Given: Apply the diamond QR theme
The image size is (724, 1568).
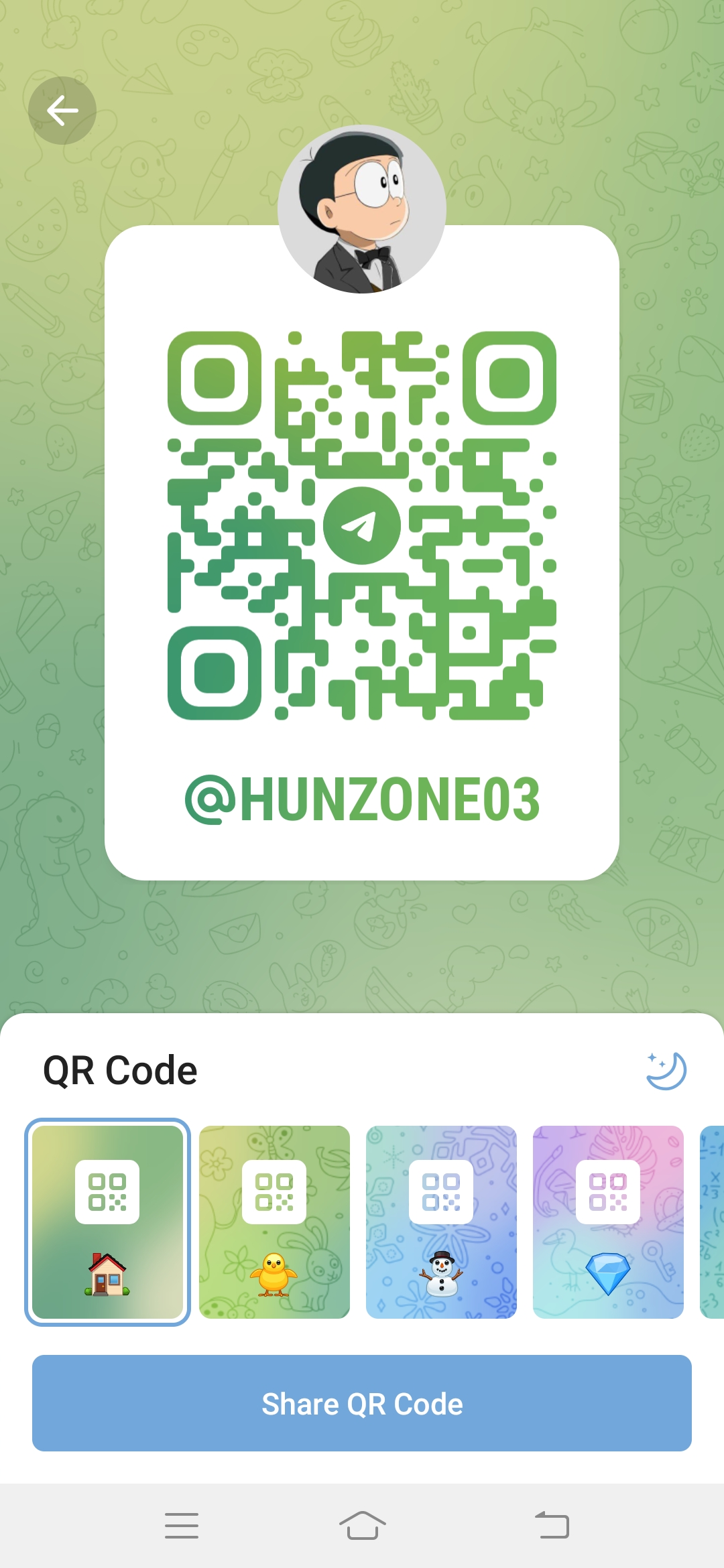Looking at the screenshot, I should click(608, 1222).
